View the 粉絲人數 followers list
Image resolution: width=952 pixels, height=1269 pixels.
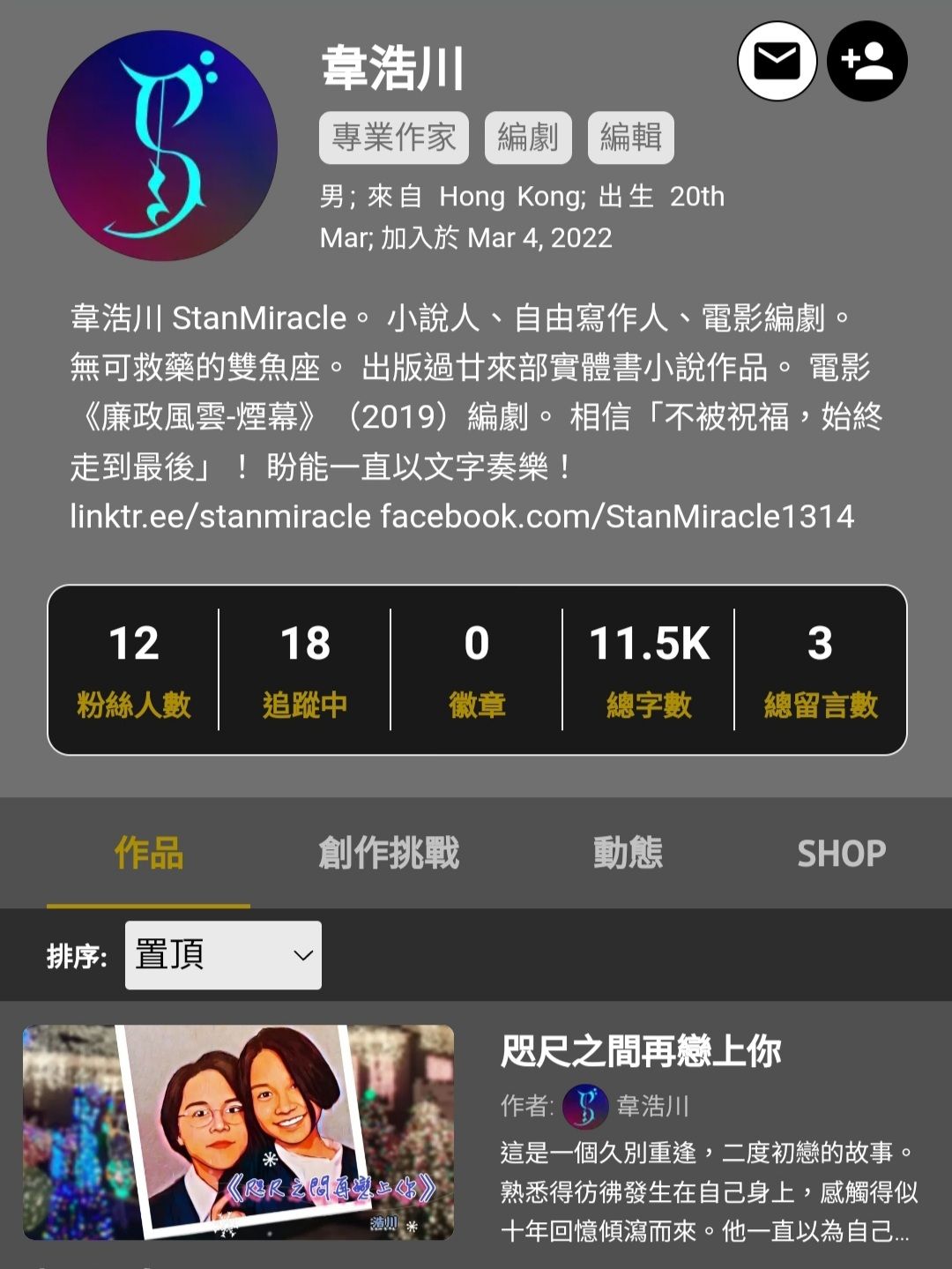click(134, 670)
